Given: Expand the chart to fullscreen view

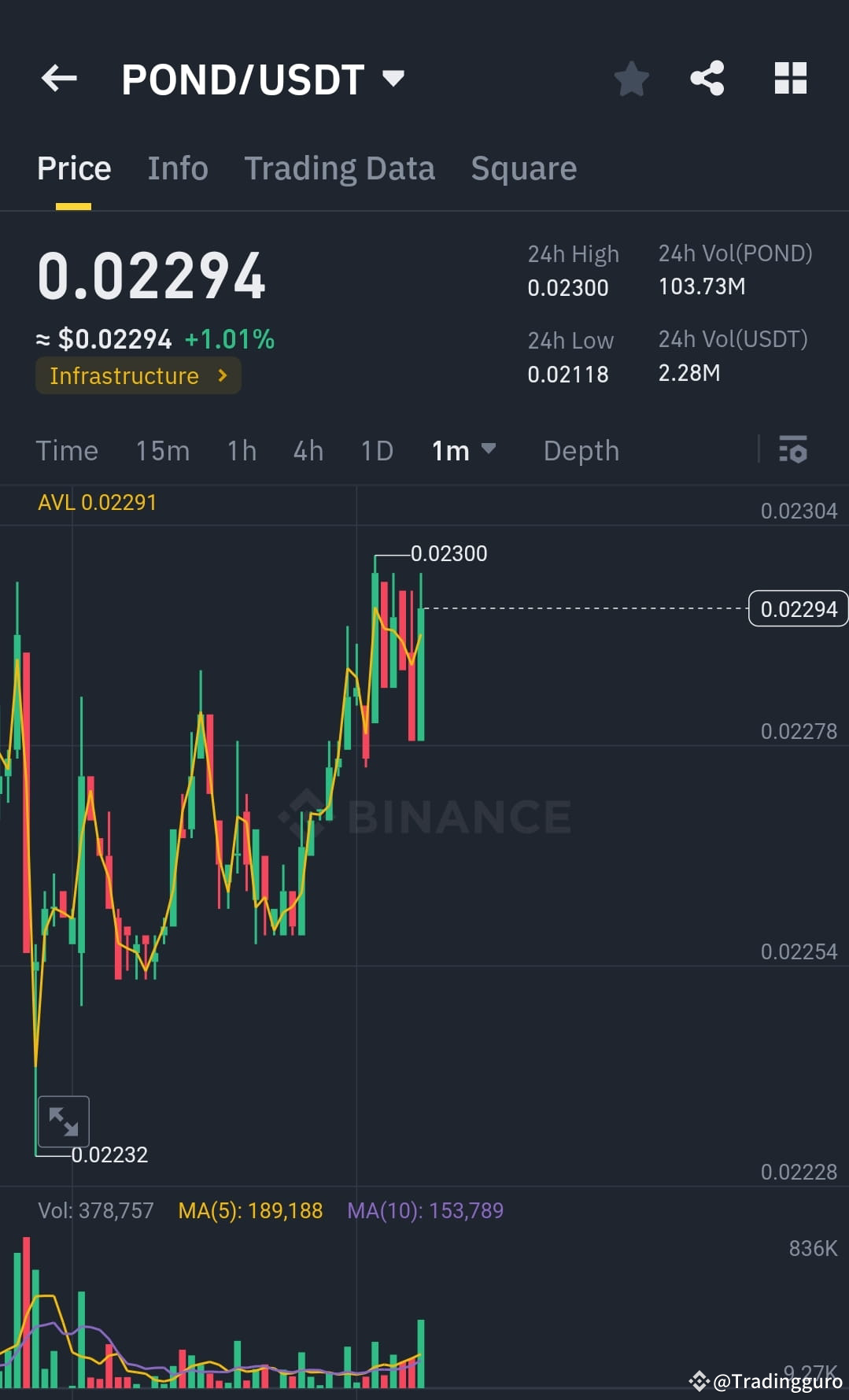Looking at the screenshot, I should tap(64, 1121).
